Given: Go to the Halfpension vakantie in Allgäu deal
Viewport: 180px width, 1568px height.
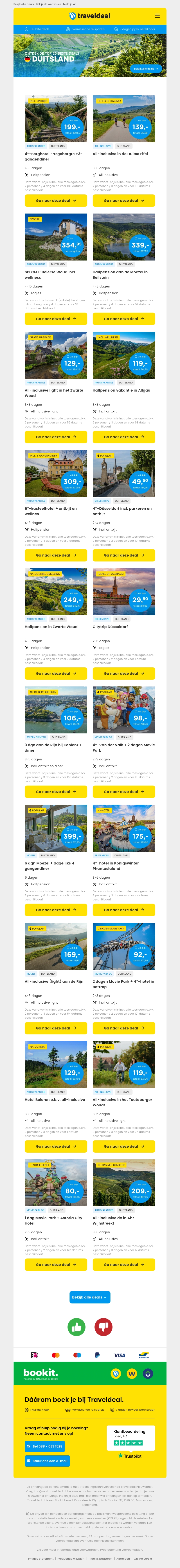Looking at the screenshot, I should pos(124,437).
